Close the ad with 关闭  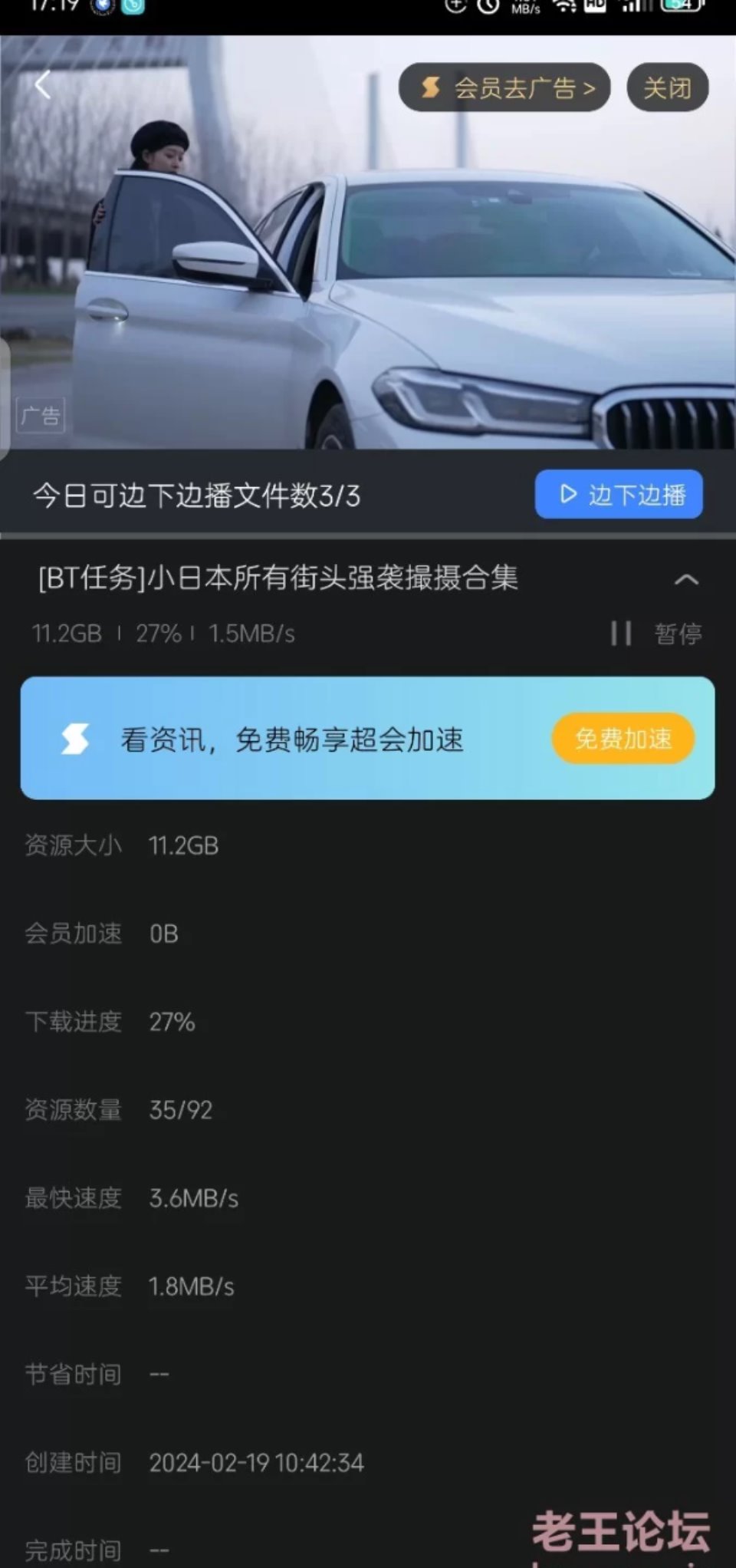[x=667, y=87]
